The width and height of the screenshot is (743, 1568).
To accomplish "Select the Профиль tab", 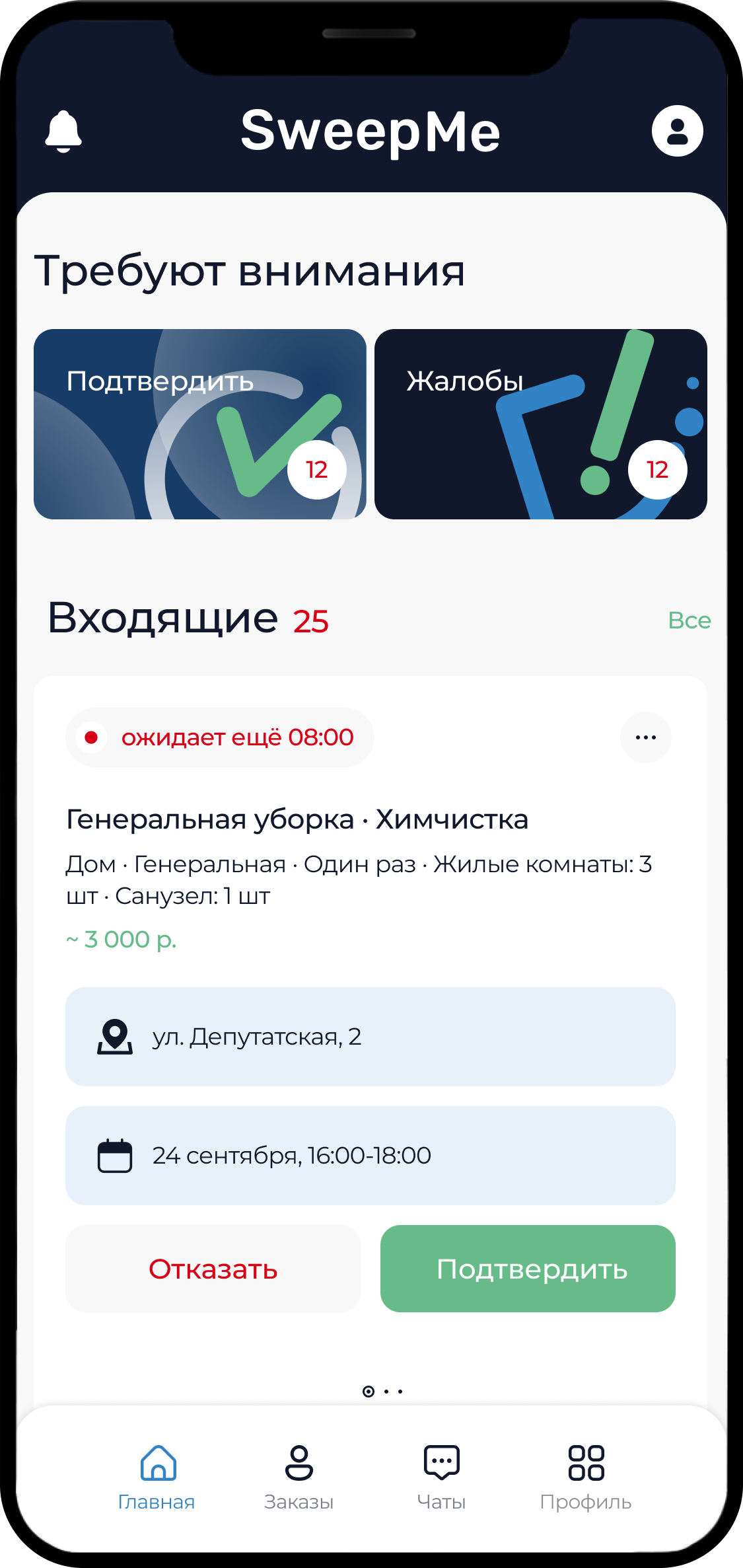I will (x=586, y=1477).
